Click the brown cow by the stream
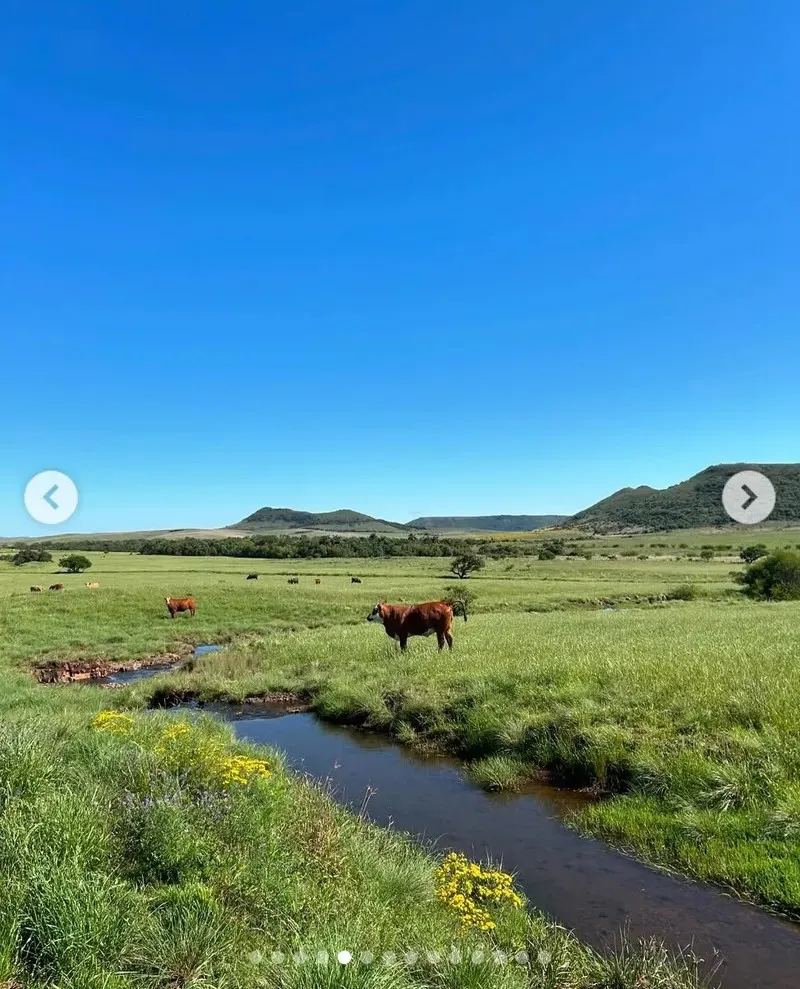The image size is (800, 989). tap(412, 625)
